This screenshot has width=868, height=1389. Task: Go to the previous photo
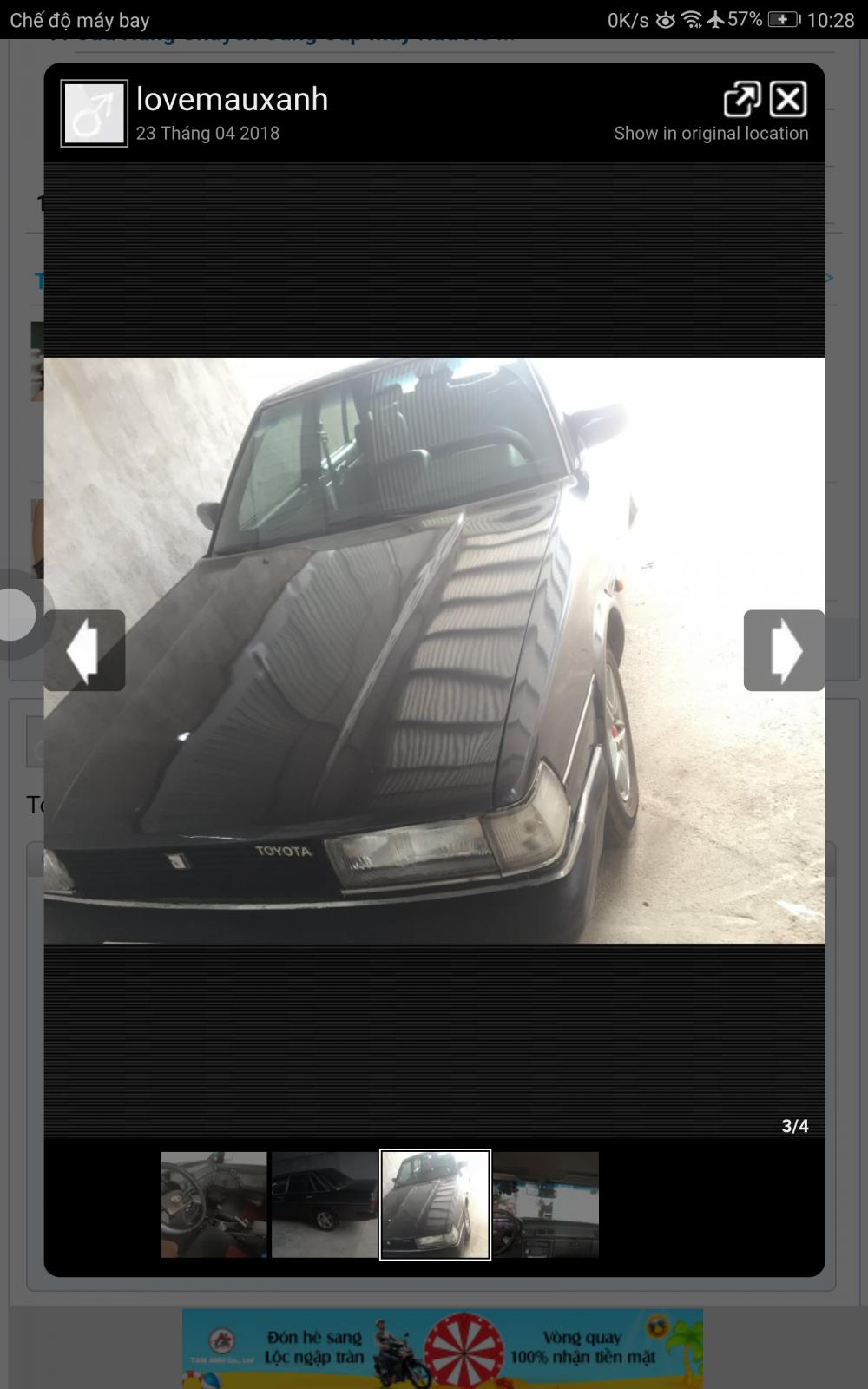pyautogui.click(x=84, y=650)
